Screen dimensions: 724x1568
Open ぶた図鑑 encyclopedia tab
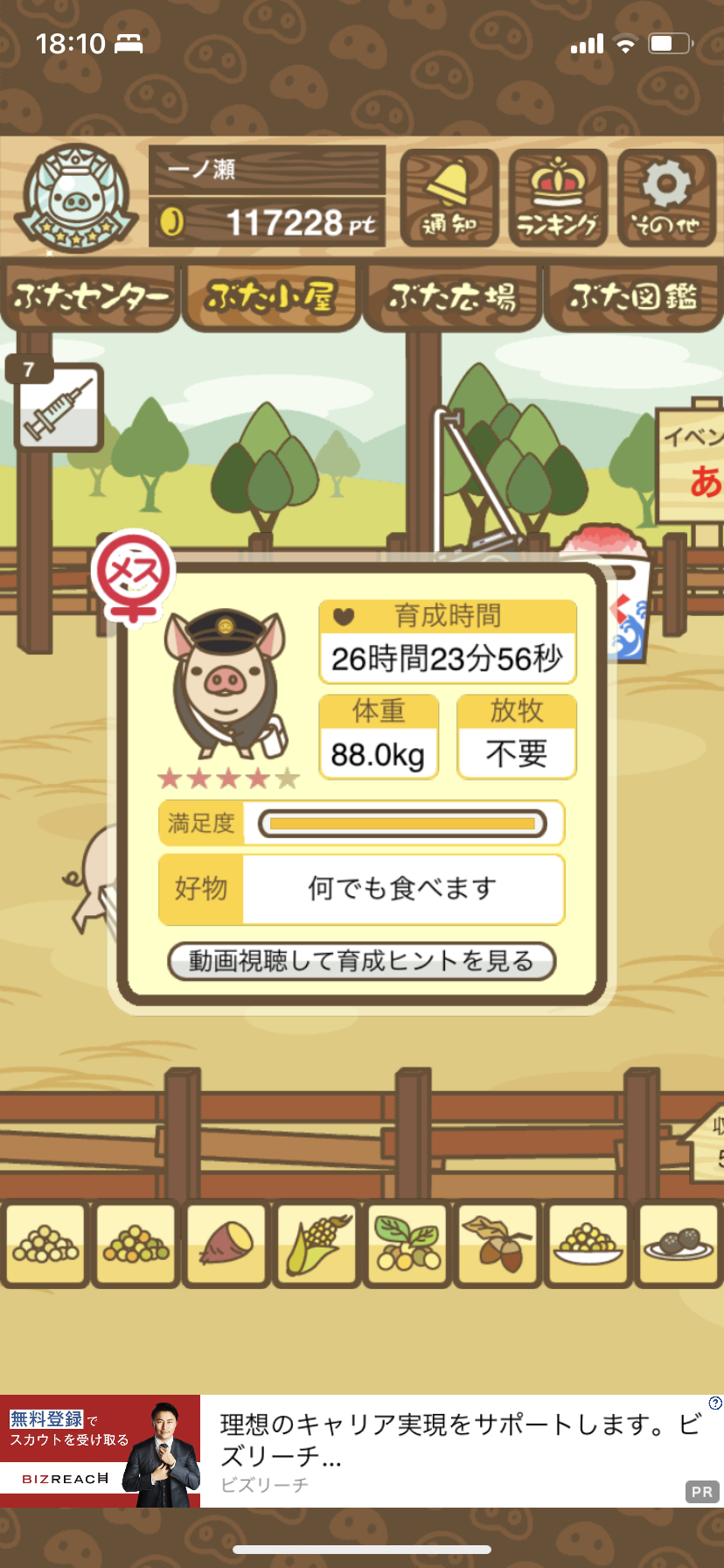coord(633,297)
